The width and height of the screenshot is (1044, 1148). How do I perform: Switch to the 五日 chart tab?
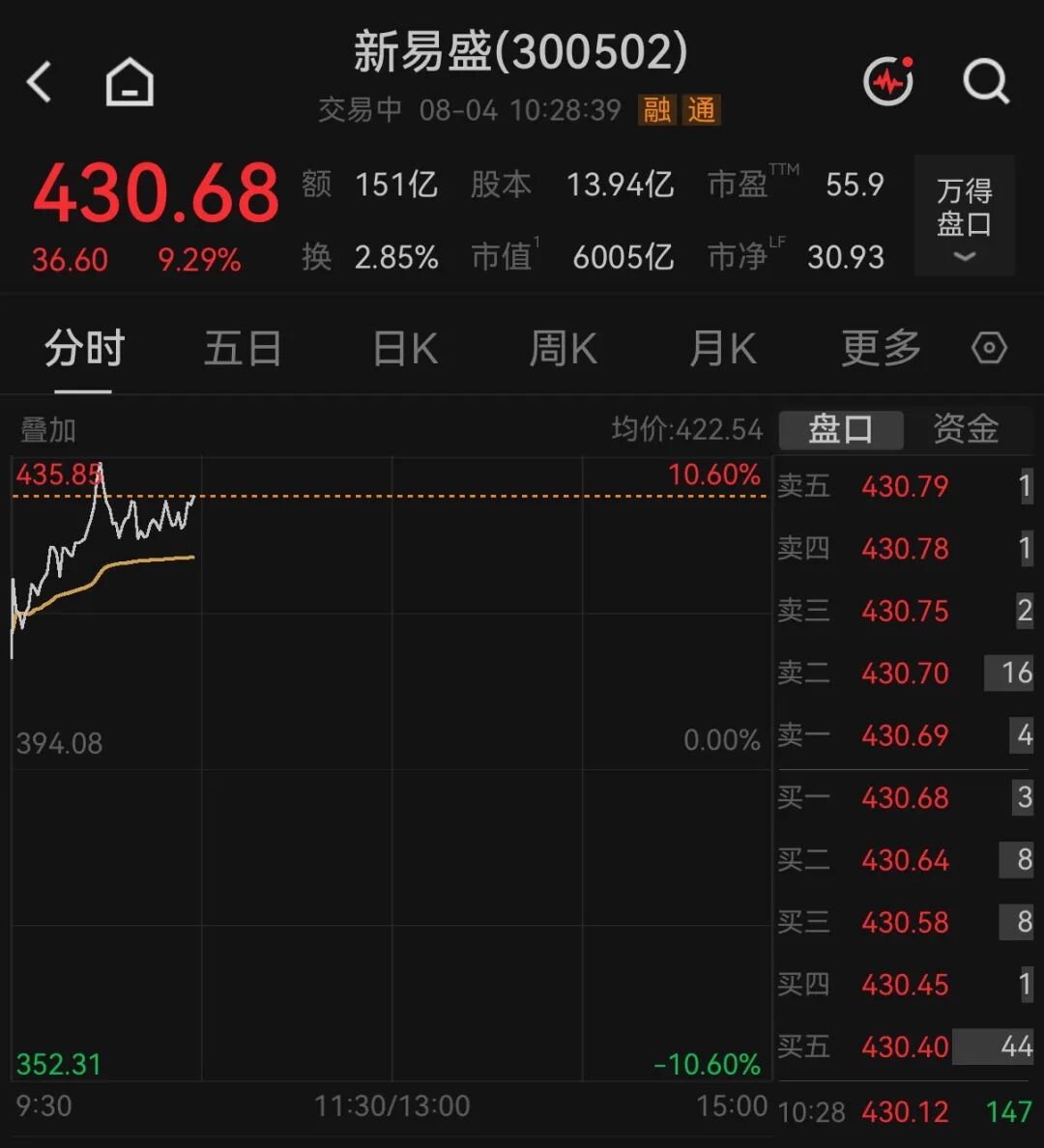tap(244, 348)
